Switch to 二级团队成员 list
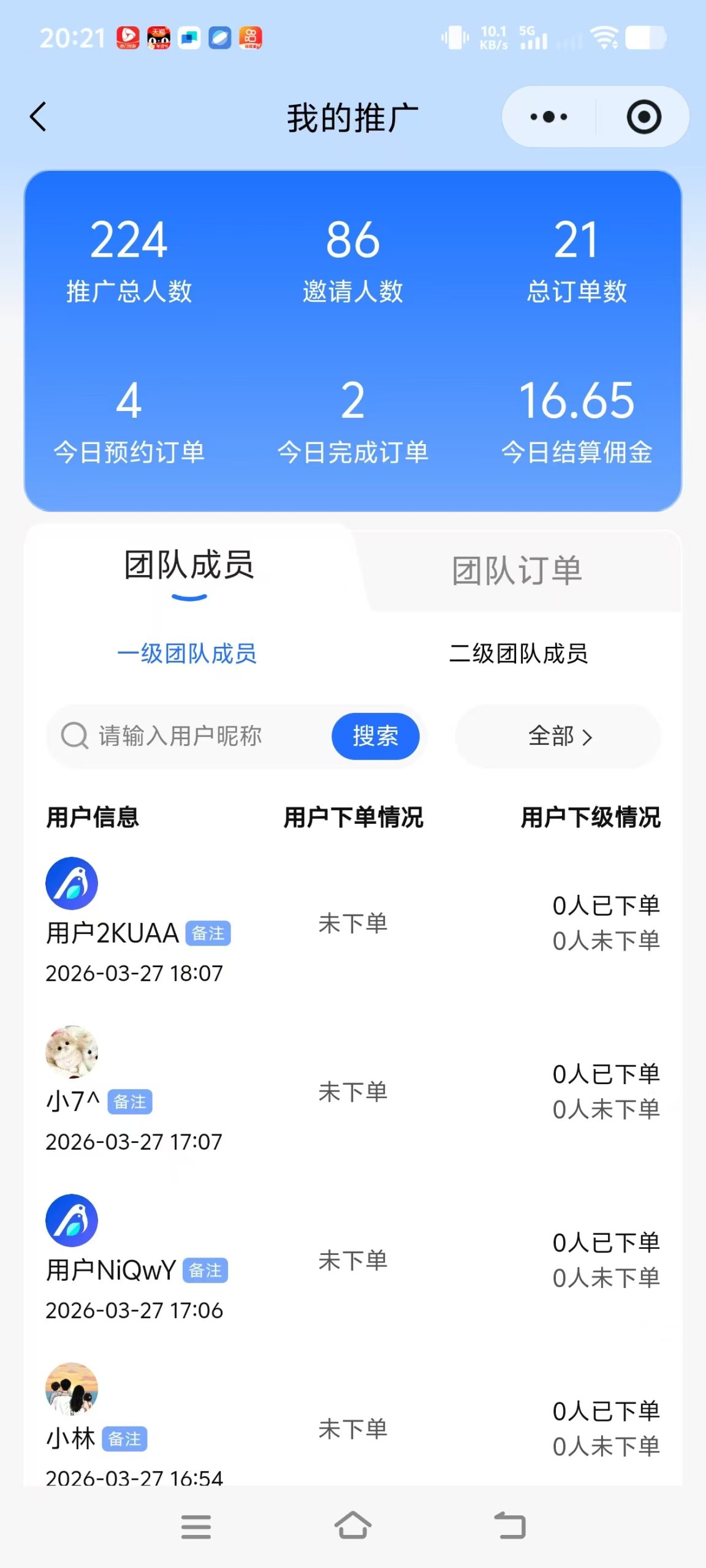The height and width of the screenshot is (1568, 706). tap(518, 654)
